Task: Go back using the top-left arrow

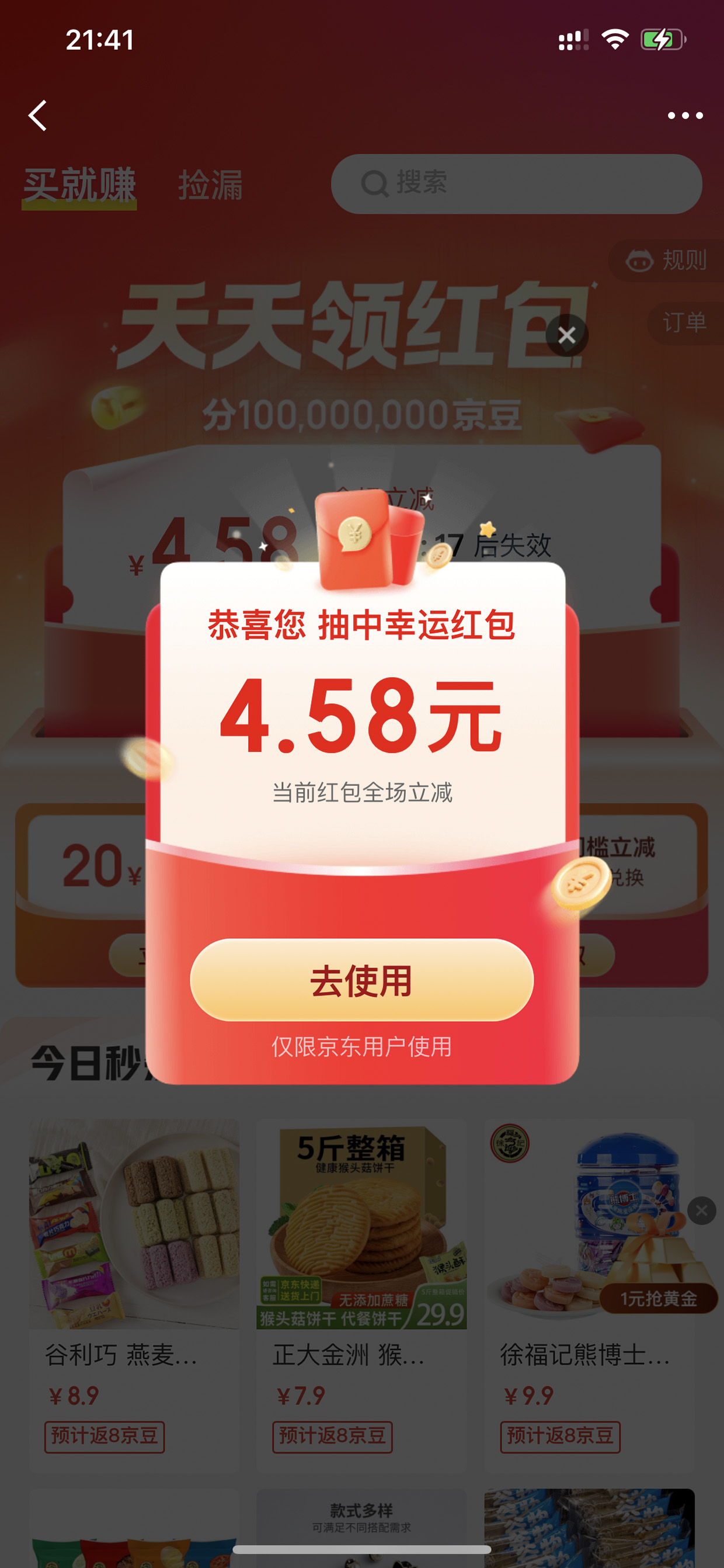Action: (38, 116)
